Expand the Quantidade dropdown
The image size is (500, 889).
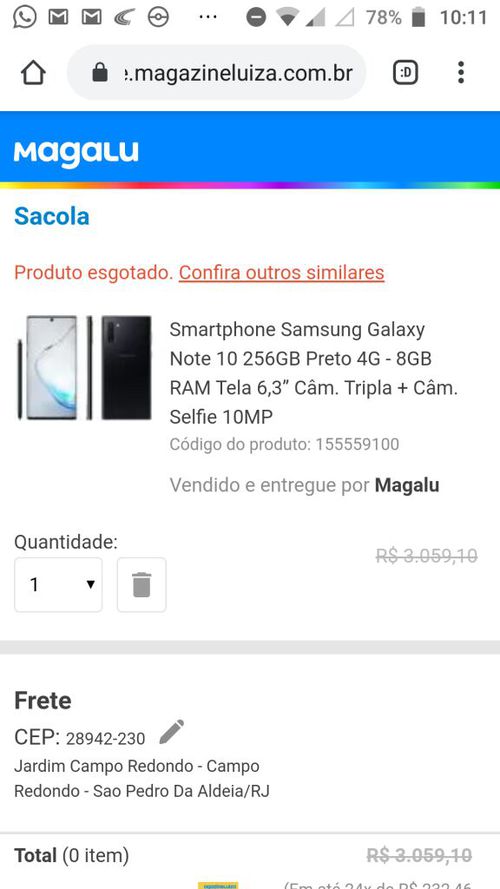(58, 585)
